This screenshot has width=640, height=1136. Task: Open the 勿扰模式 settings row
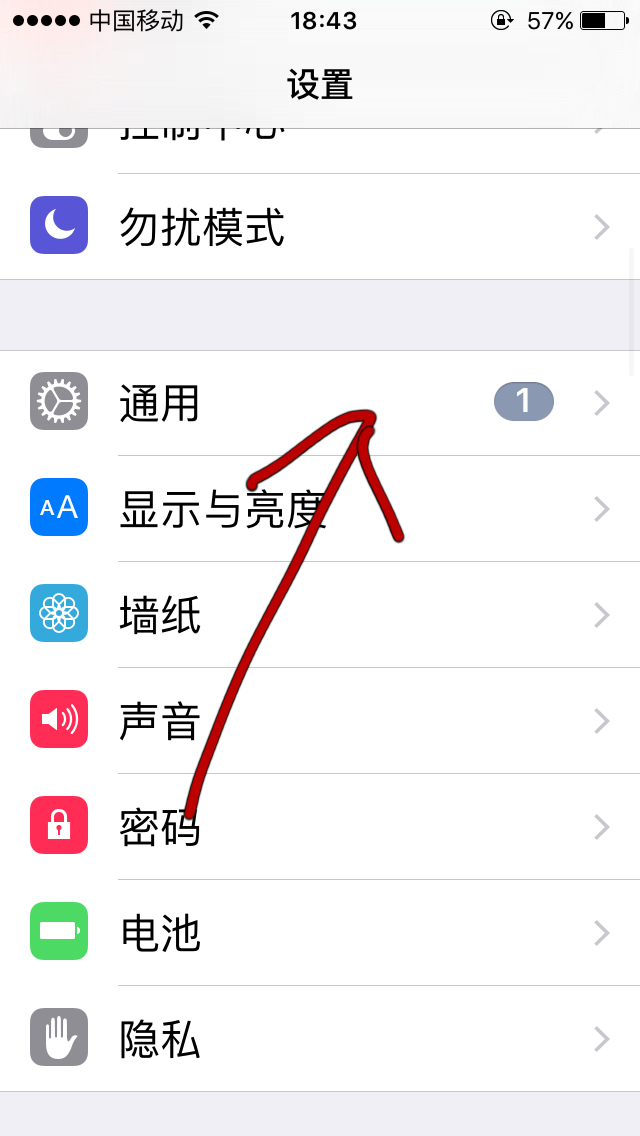point(320,227)
